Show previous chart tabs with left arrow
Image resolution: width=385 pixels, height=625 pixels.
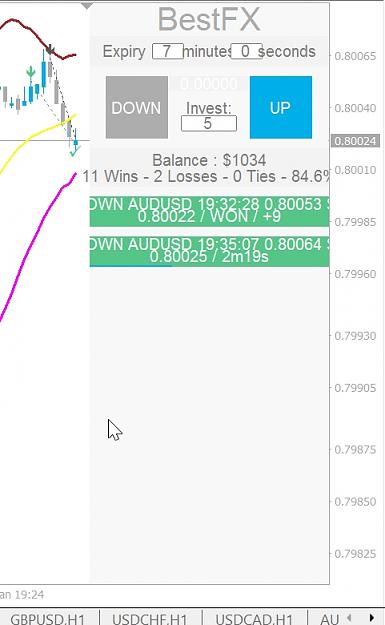coord(349,618)
